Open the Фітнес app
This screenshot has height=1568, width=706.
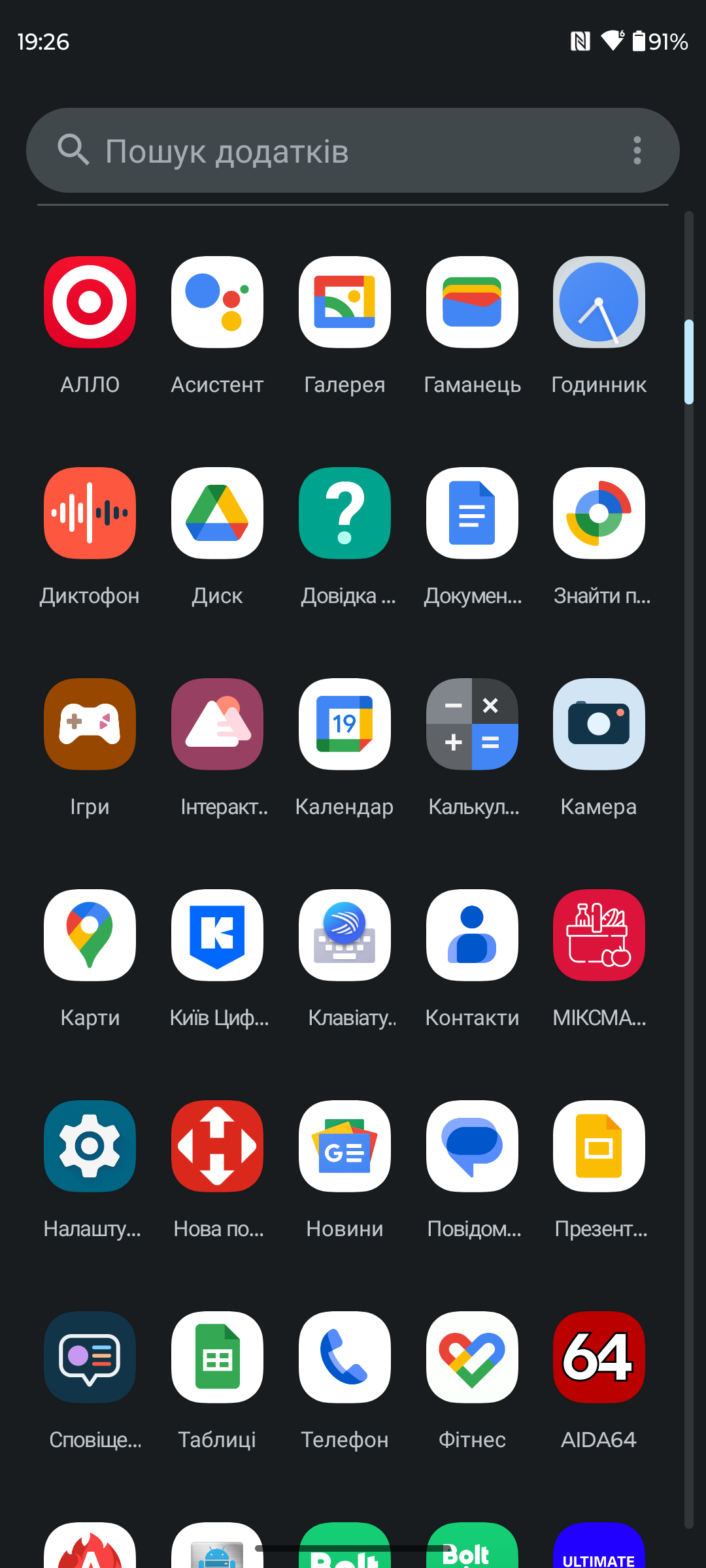[472, 1358]
